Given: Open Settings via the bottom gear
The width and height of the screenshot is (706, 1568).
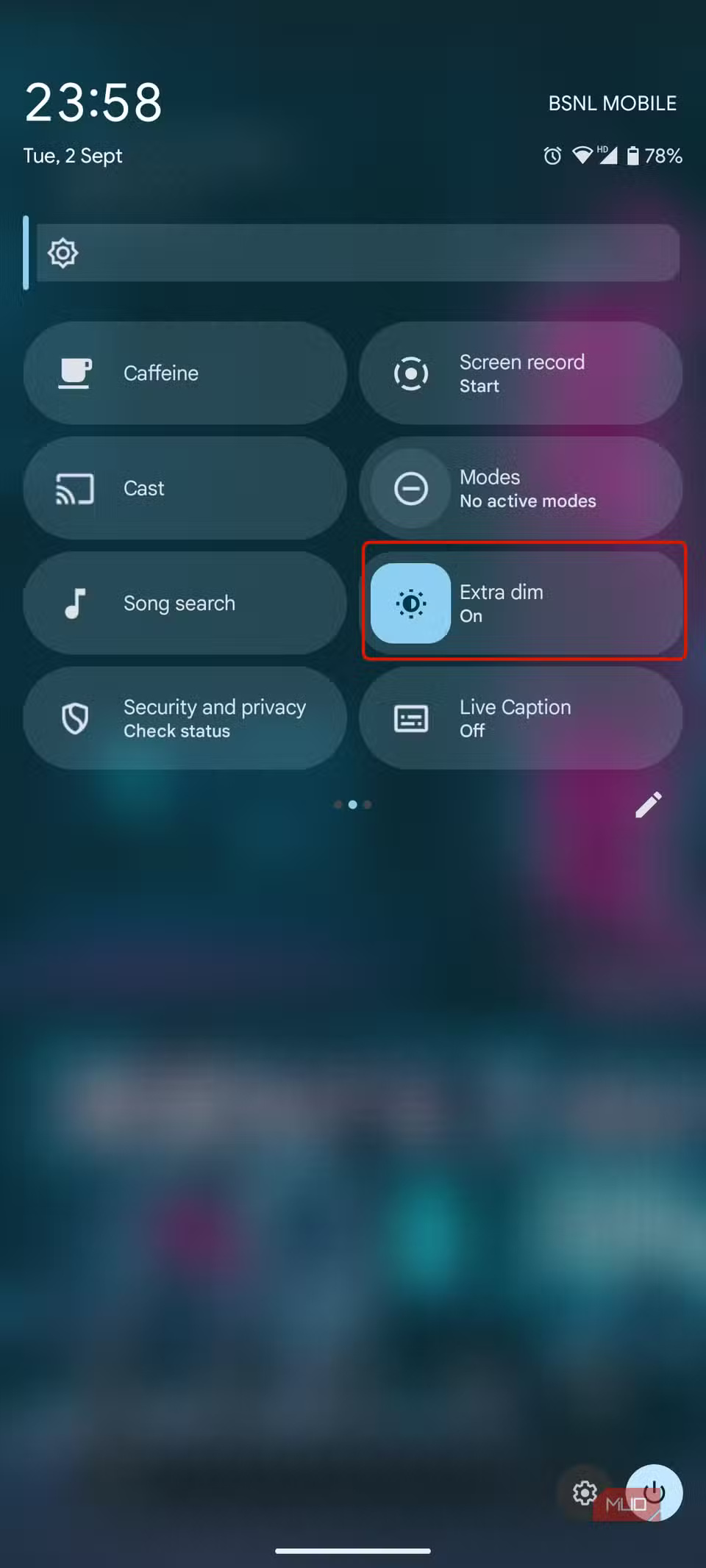Looking at the screenshot, I should pos(584,1493).
